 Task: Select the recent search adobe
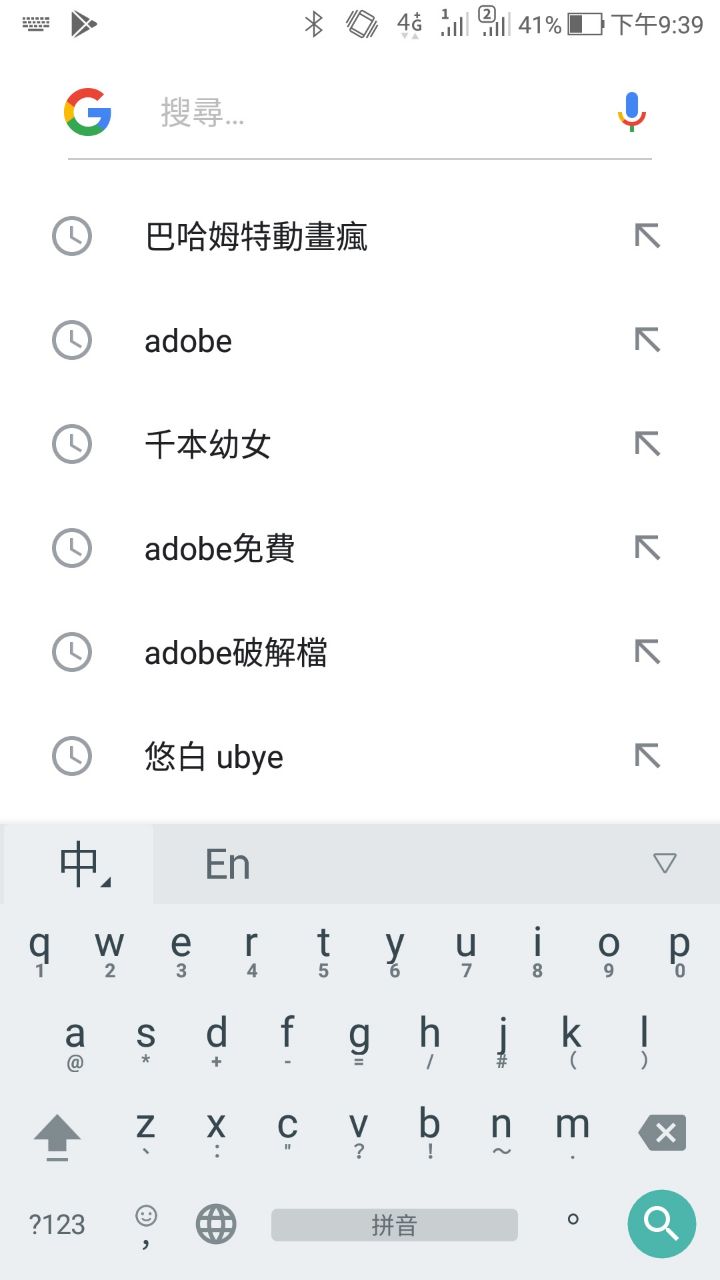click(188, 341)
